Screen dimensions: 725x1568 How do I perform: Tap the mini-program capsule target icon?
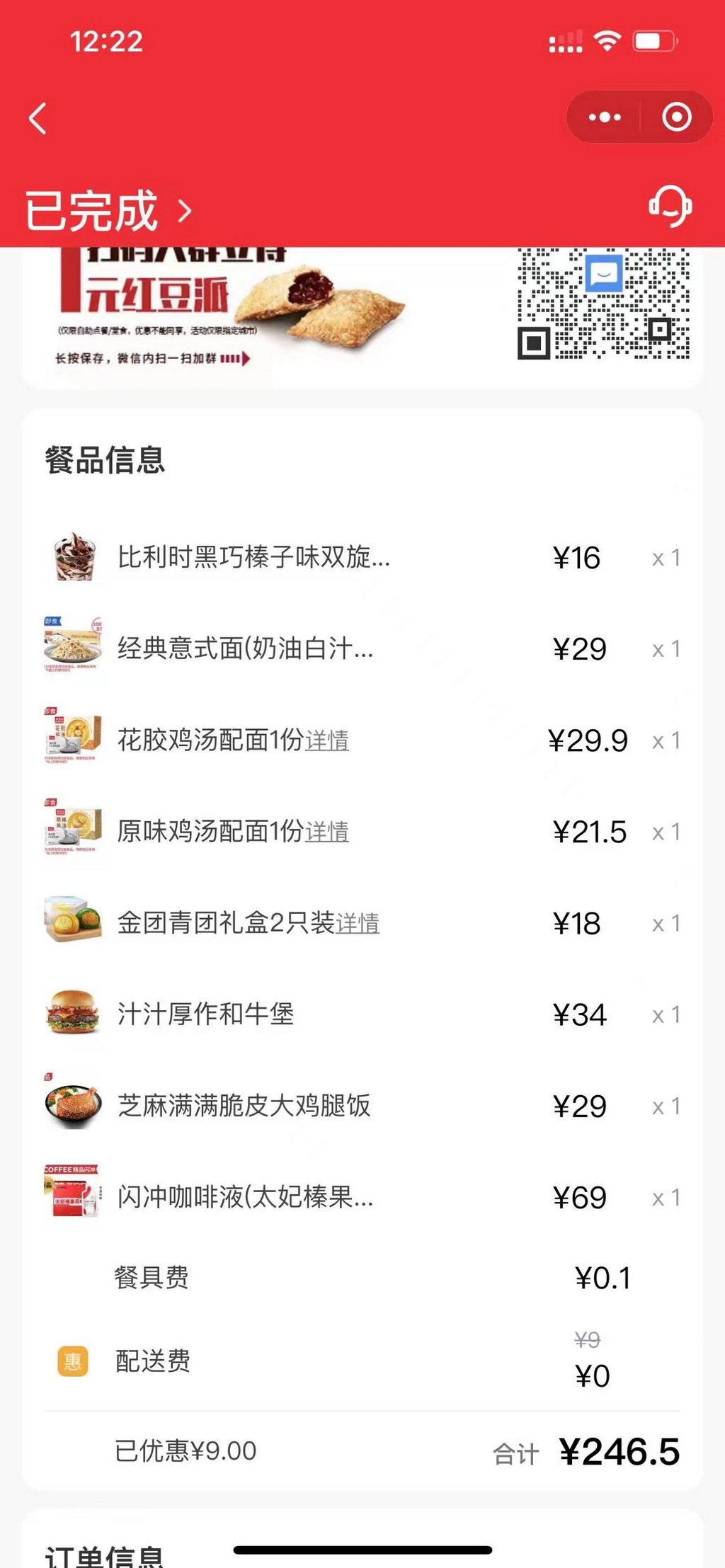click(675, 117)
